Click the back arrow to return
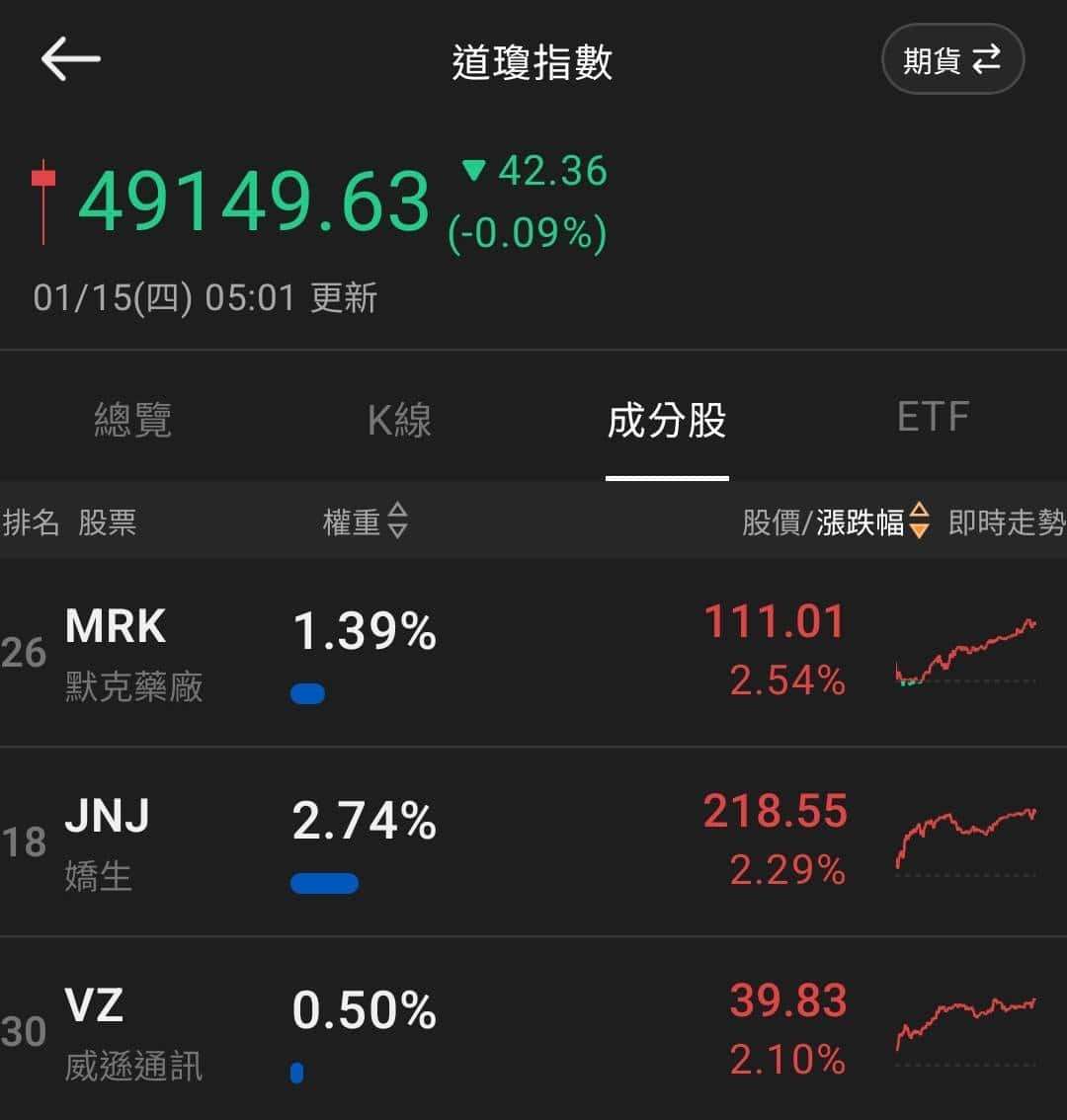This screenshot has height=1120, width=1067. coord(69,59)
